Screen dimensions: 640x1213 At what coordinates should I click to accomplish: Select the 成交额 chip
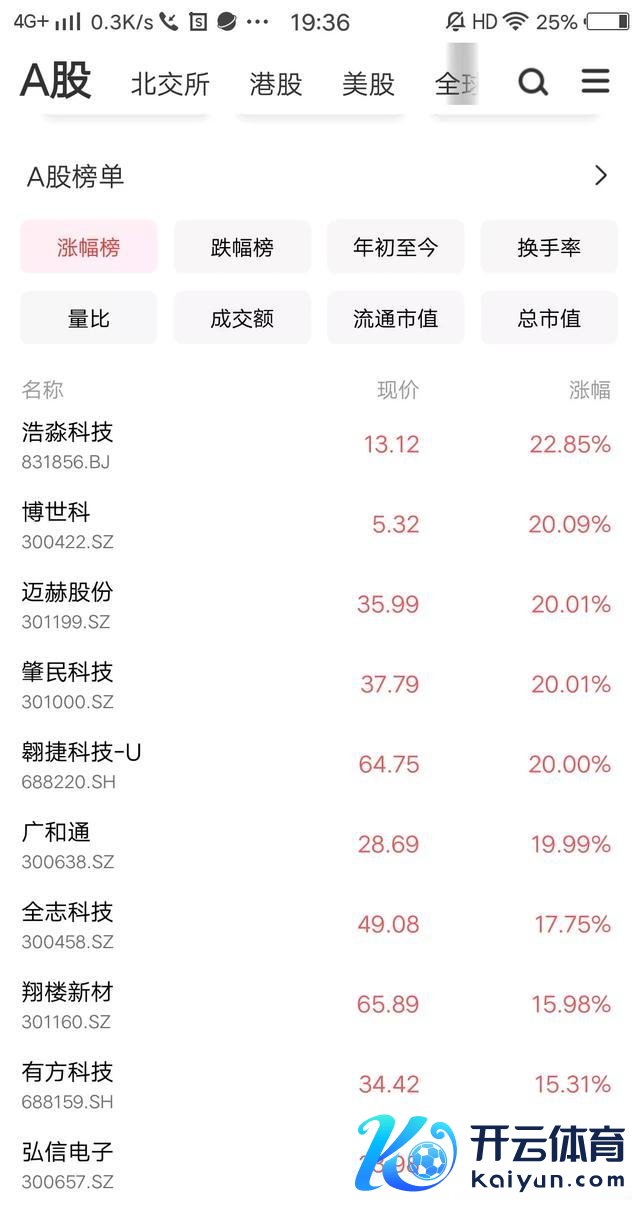click(242, 318)
